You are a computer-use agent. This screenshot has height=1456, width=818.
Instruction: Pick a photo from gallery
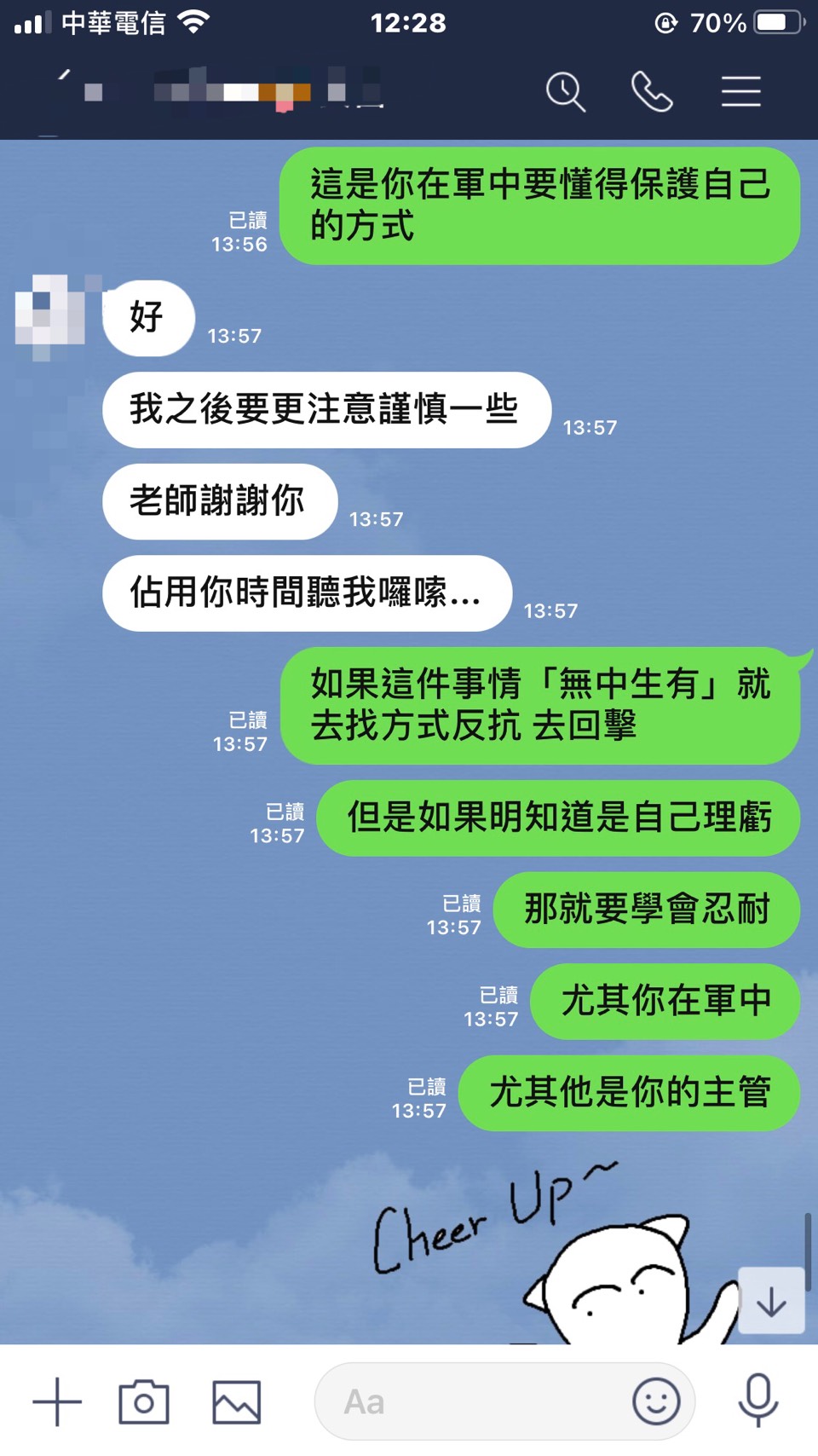[x=236, y=1401]
